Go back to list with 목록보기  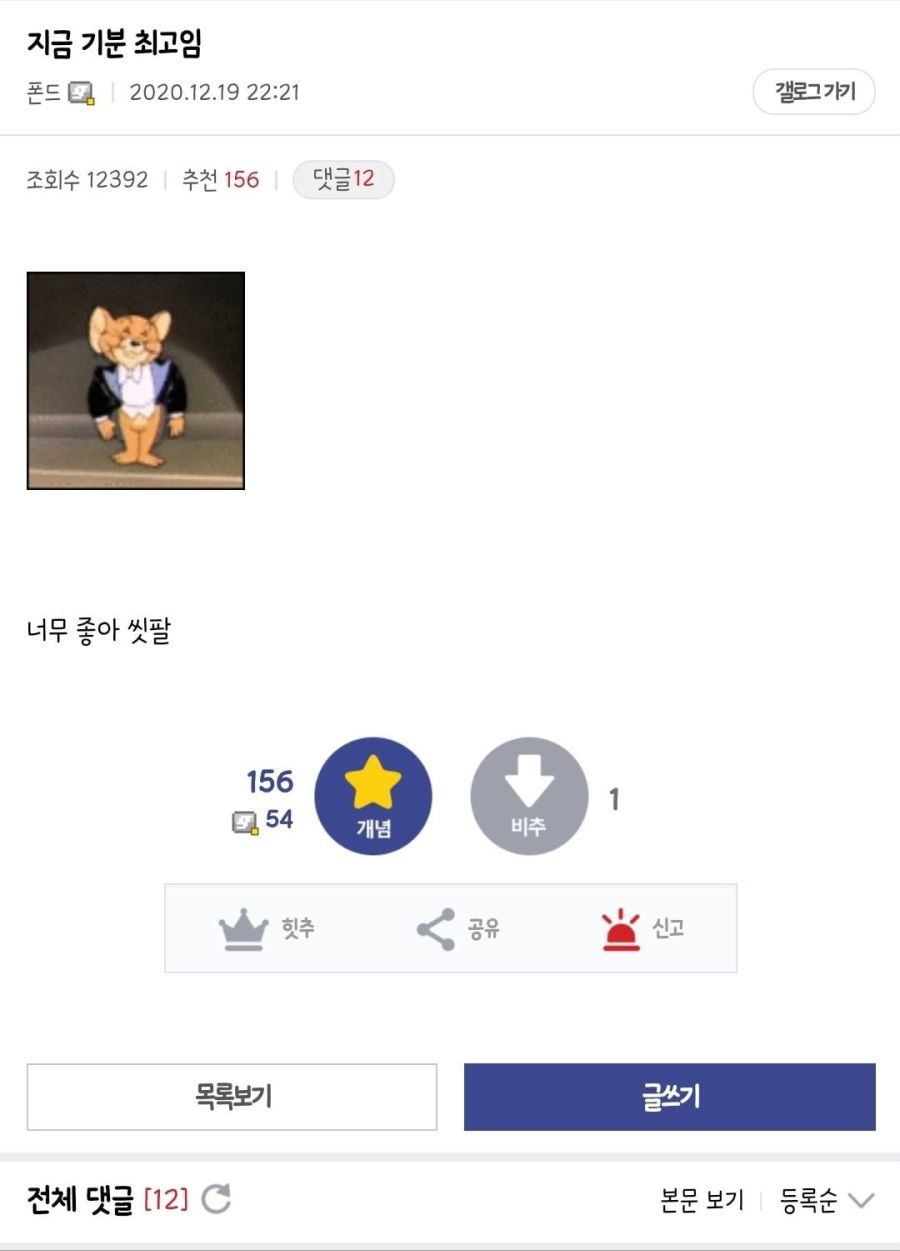point(232,1097)
